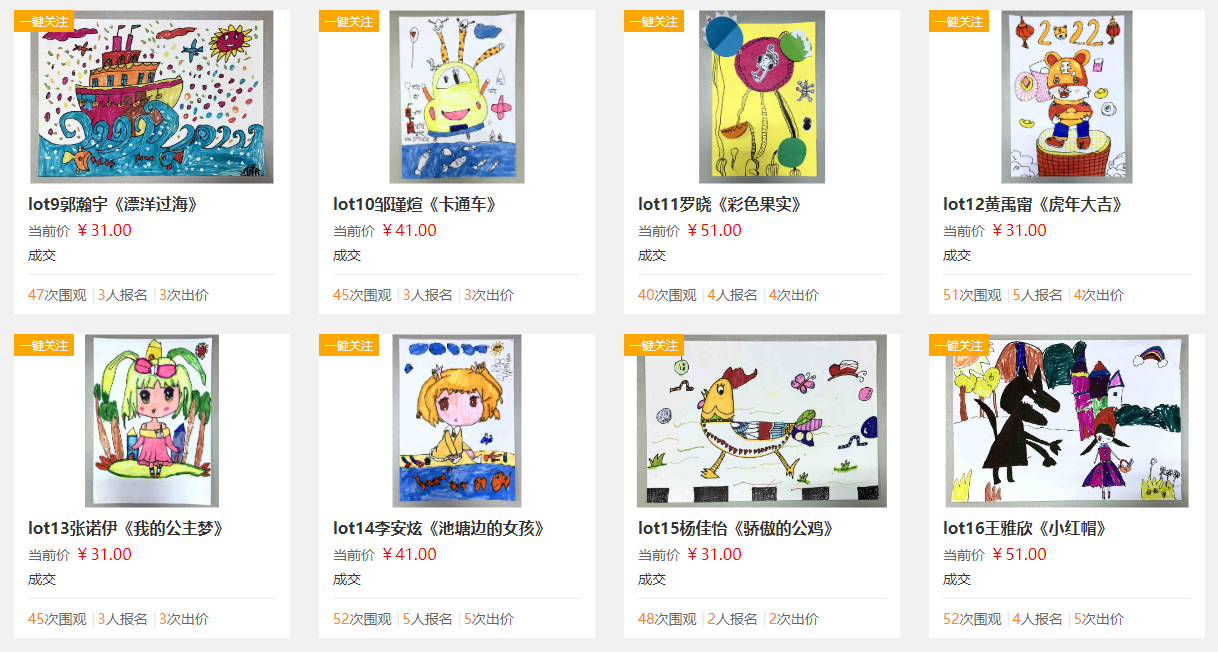This screenshot has height=652, width=1218.
Task: Follow lot13 我的公主梦 with 一键关注
Action: tap(43, 345)
